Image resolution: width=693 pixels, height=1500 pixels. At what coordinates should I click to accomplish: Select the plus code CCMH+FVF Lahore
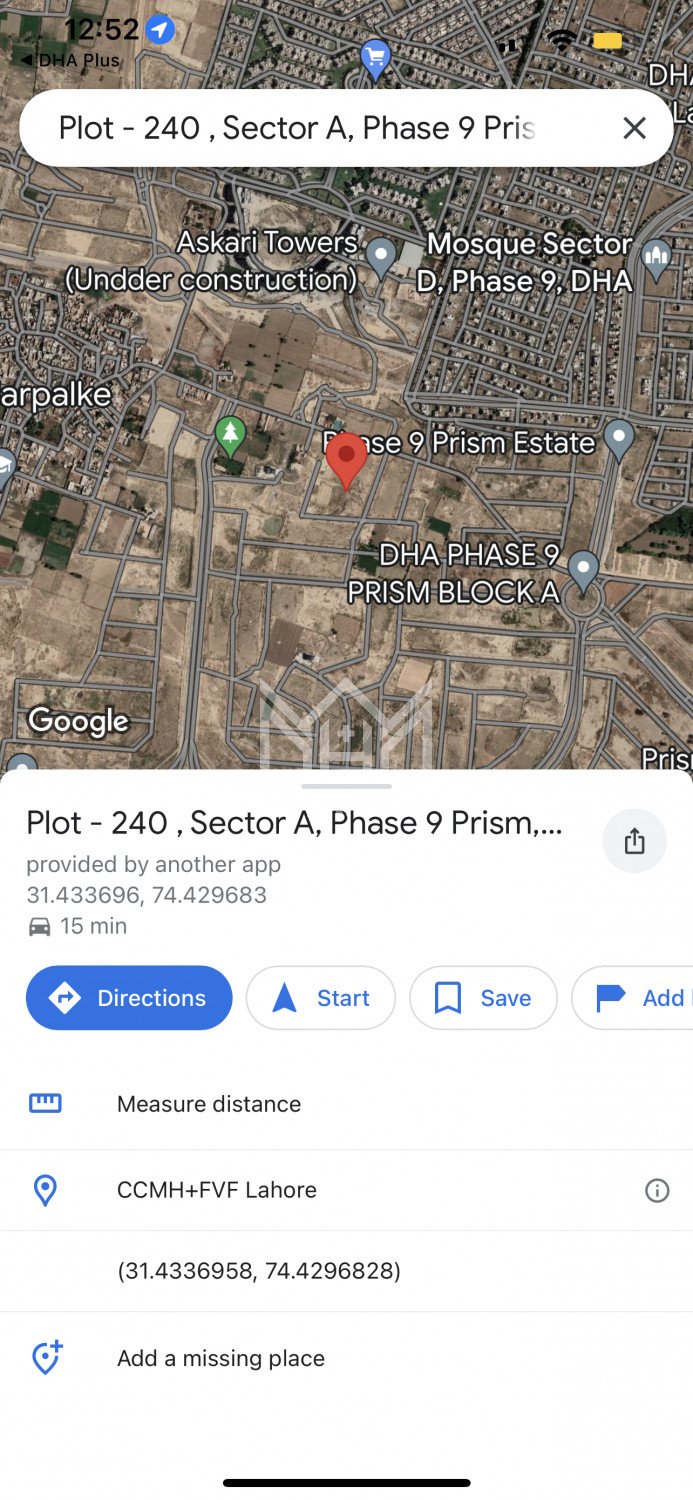coord(217,1190)
